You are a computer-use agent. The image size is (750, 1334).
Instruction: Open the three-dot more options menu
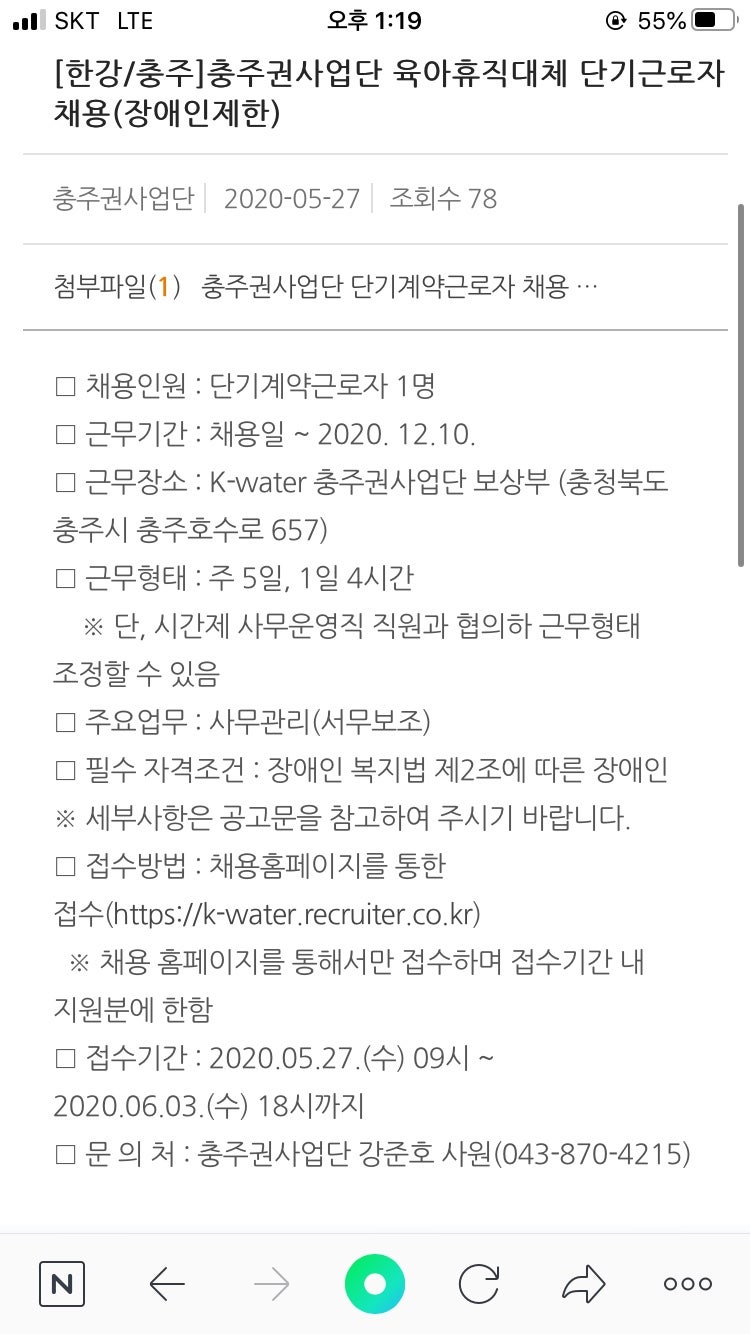coord(688,1284)
